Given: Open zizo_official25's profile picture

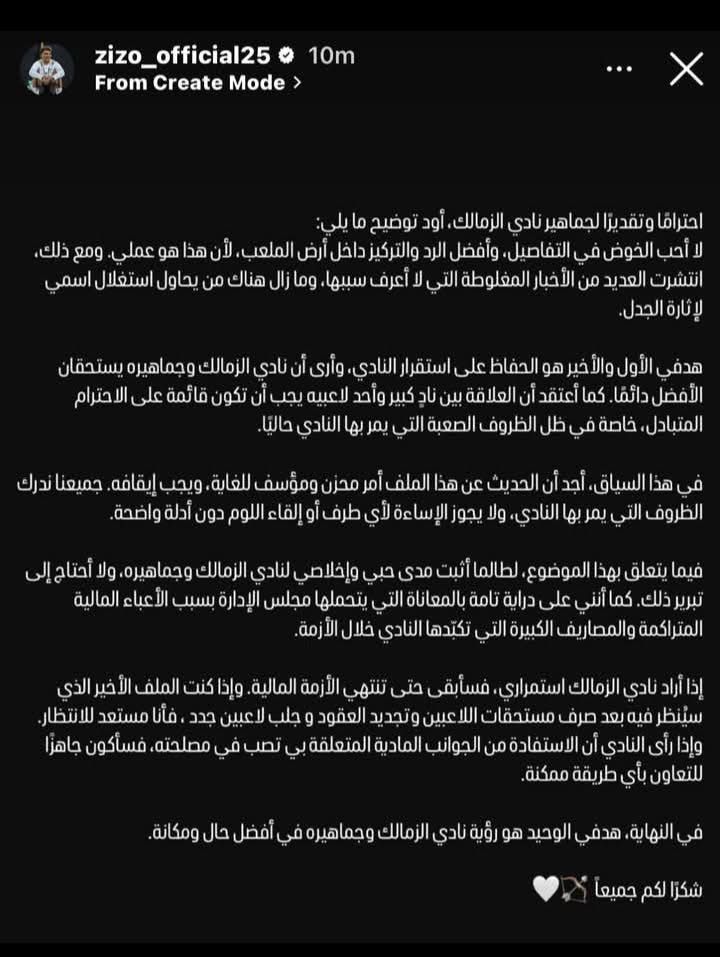Looking at the screenshot, I should click(47, 69).
